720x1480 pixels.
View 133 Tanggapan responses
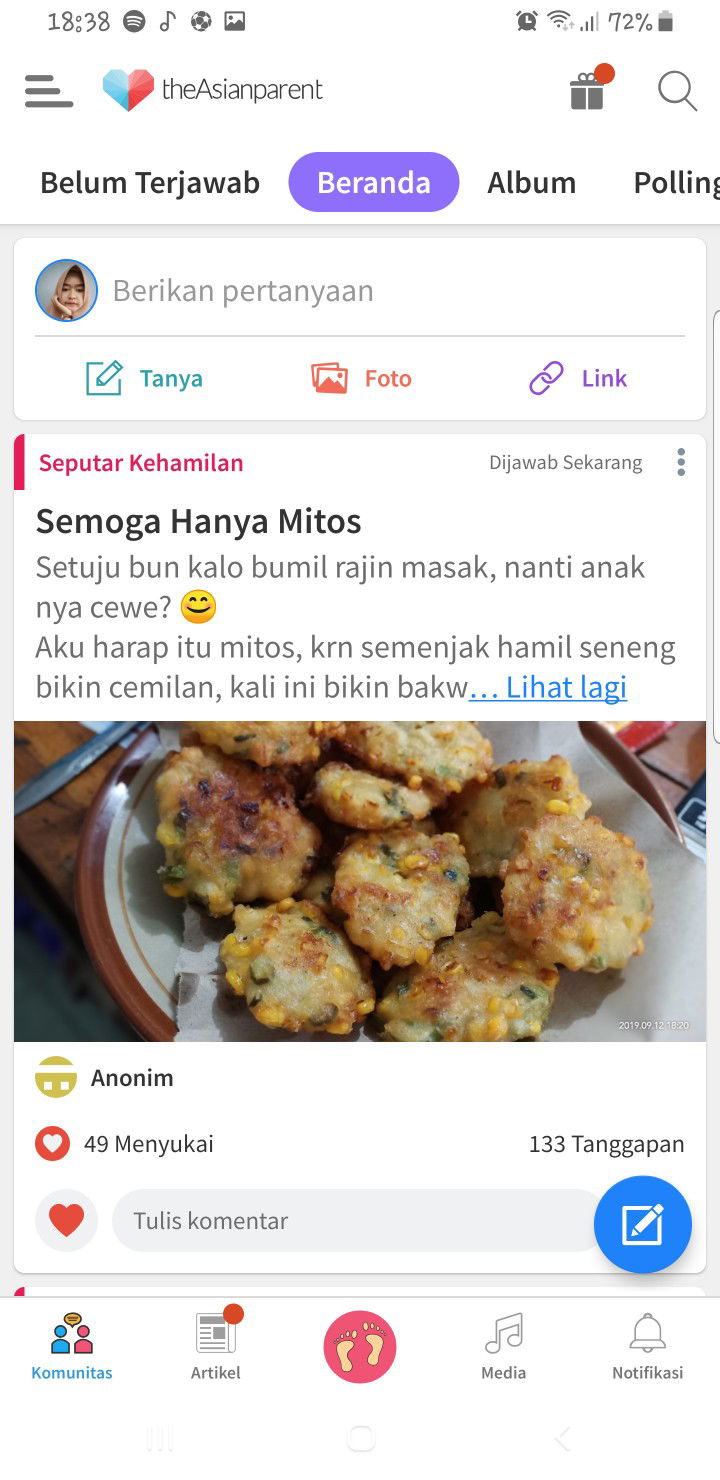[606, 1143]
